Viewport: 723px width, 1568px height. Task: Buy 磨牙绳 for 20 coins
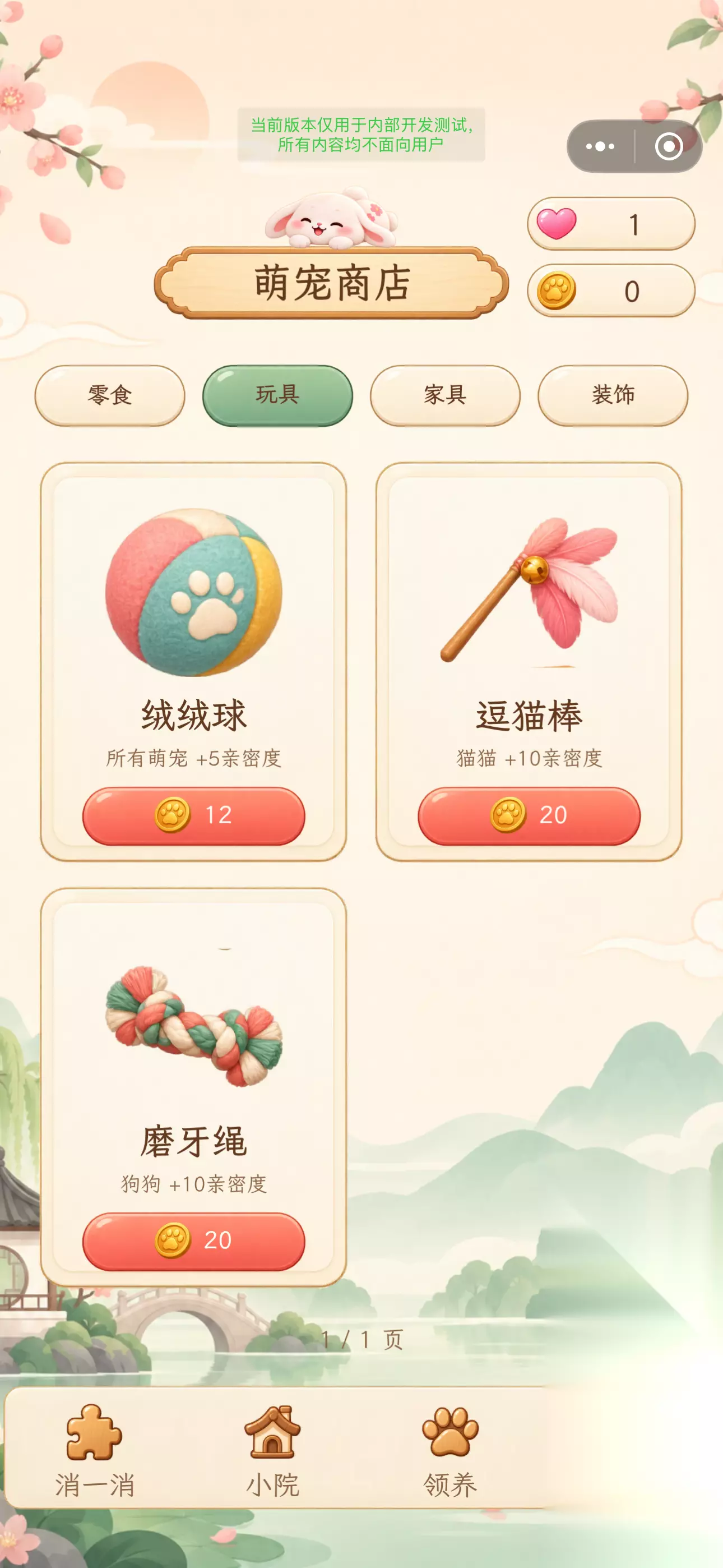click(193, 1241)
